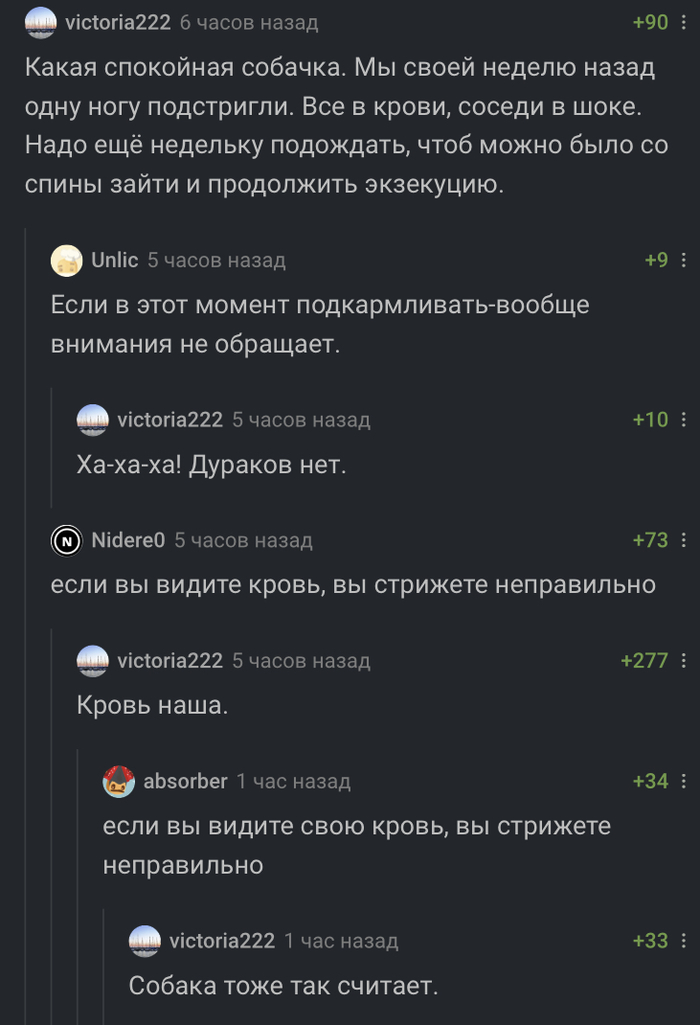Tap Nidere0's round avatar
This screenshot has height=1025, width=700.
(x=66, y=541)
